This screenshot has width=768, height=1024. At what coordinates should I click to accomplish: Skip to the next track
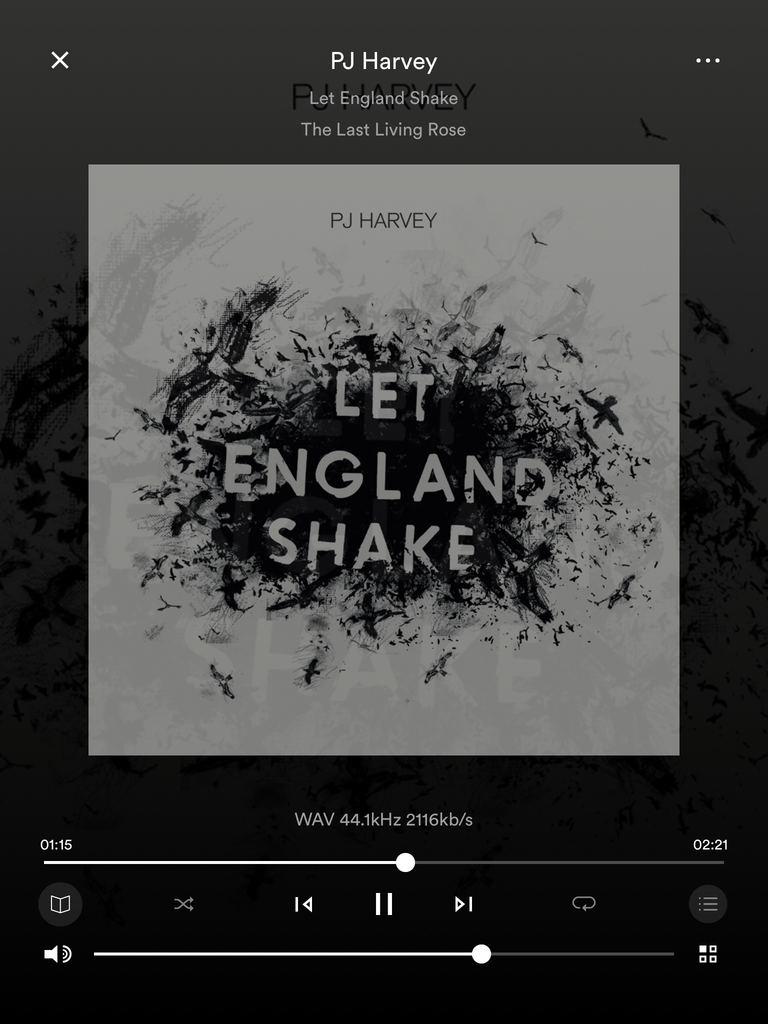click(x=463, y=904)
